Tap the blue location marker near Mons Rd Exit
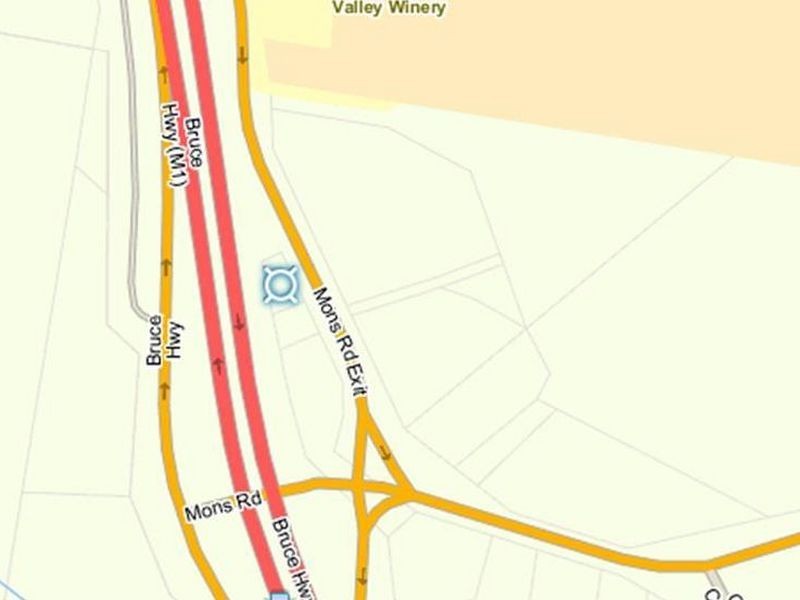This screenshot has height=600, width=800. tap(280, 286)
